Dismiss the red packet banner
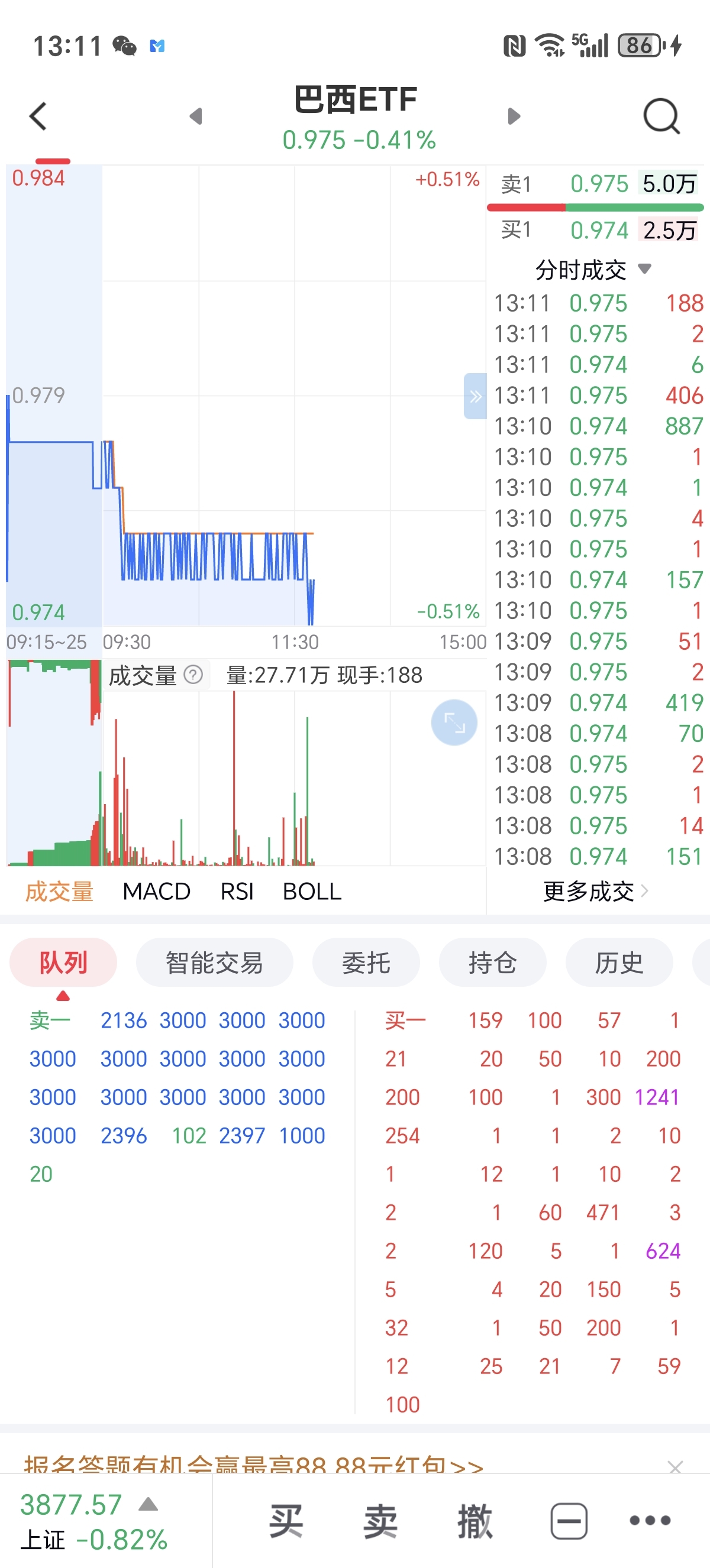Screen dimensions: 710x1568 coord(674,1466)
